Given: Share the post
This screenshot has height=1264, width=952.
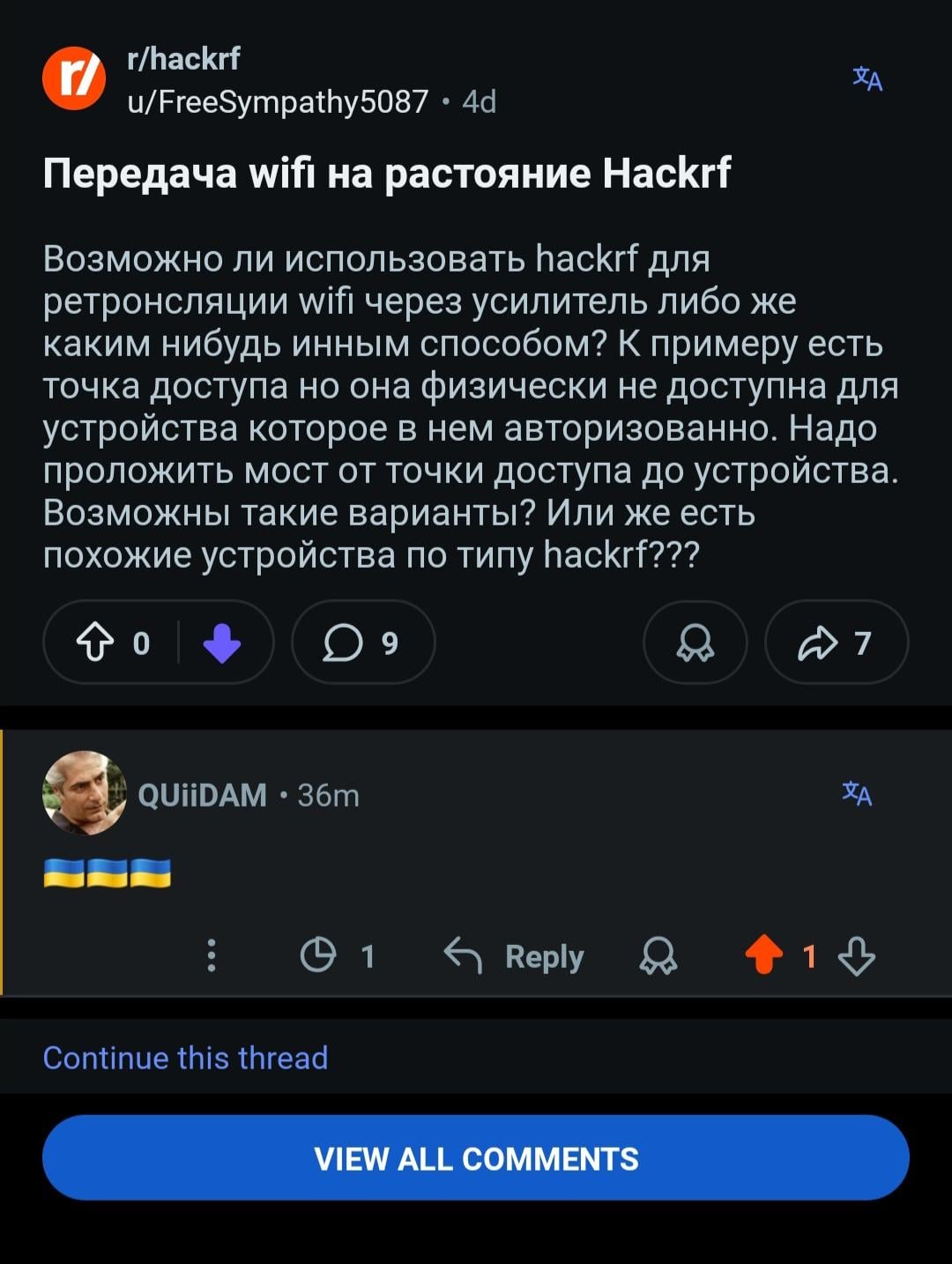Looking at the screenshot, I should (x=836, y=643).
